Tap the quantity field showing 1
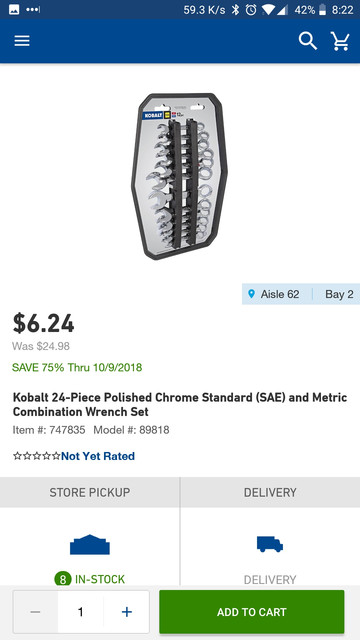Image resolution: width=360 pixels, height=640 pixels. [81, 612]
